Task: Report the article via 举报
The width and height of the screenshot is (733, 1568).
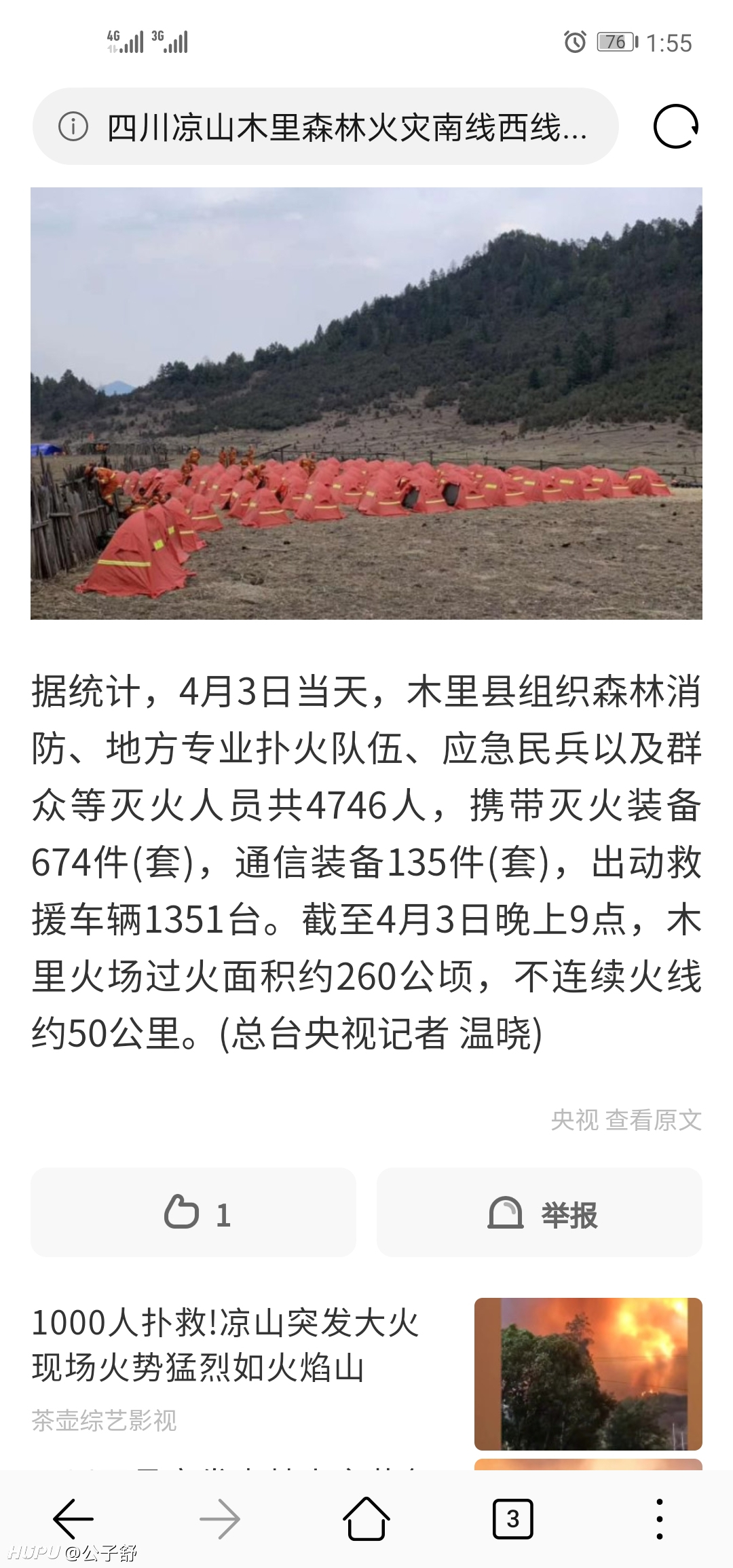Action: [x=540, y=1212]
